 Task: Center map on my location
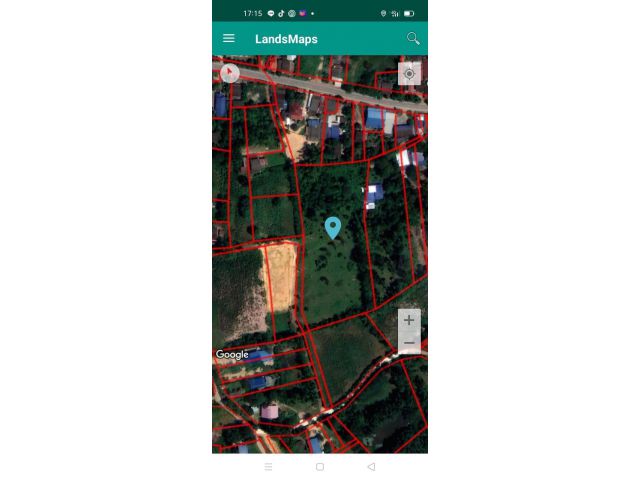409,74
